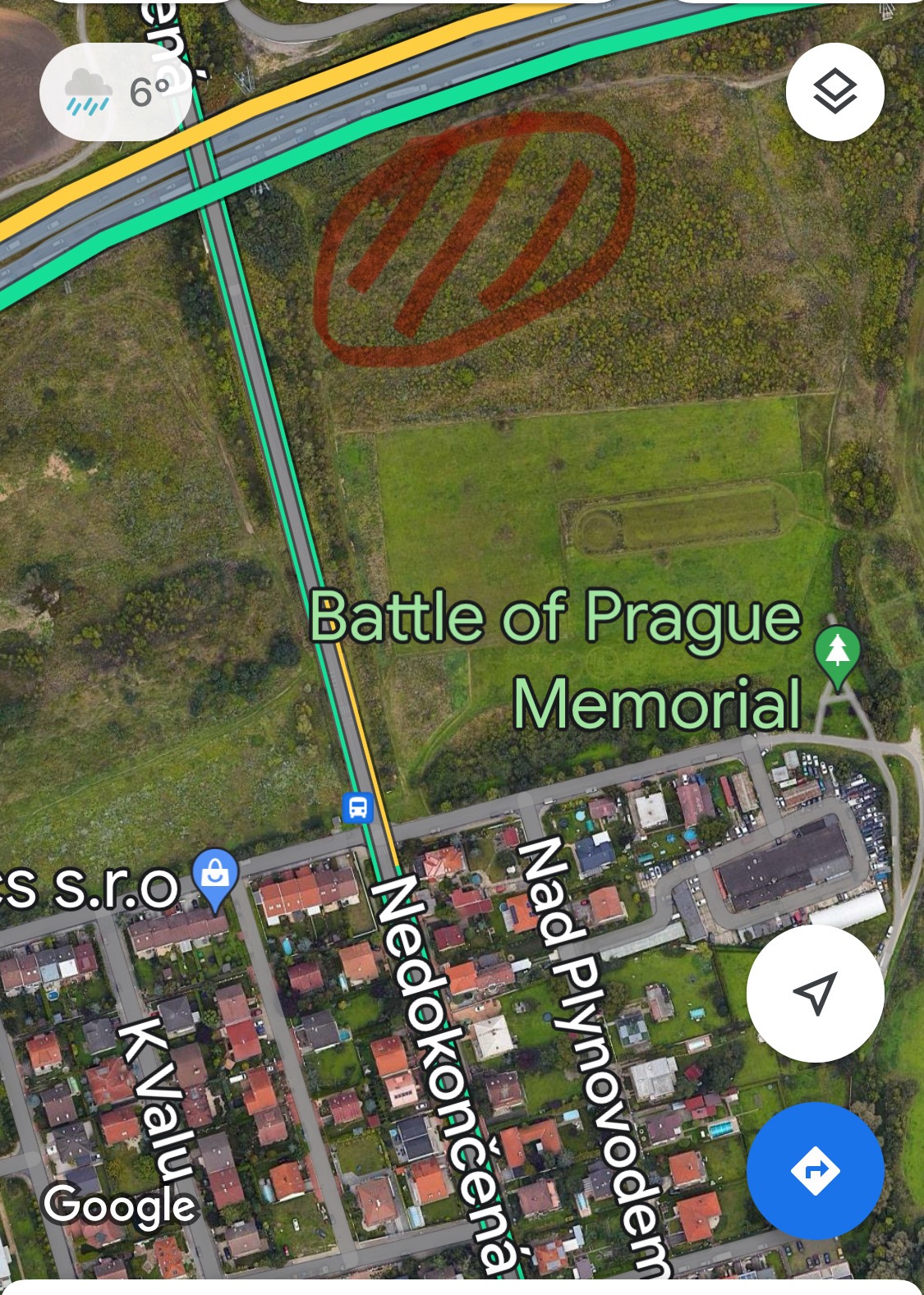Tap the rain weather chip showing 6°
Viewport: 924px width, 1295px height.
115,92
